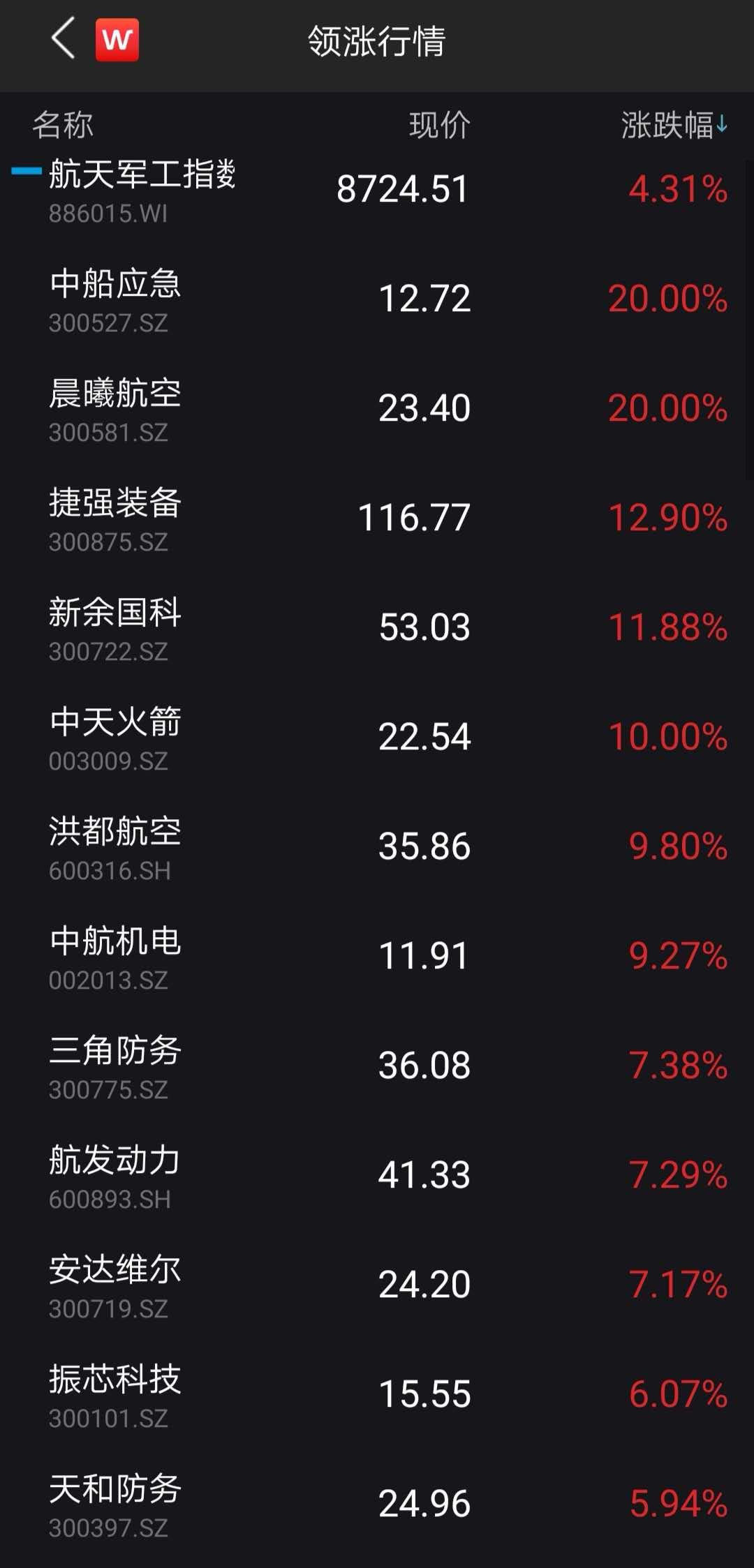The image size is (754, 1568).
Task: Open 天和防务 300397.SZ
Action: 377,1504
